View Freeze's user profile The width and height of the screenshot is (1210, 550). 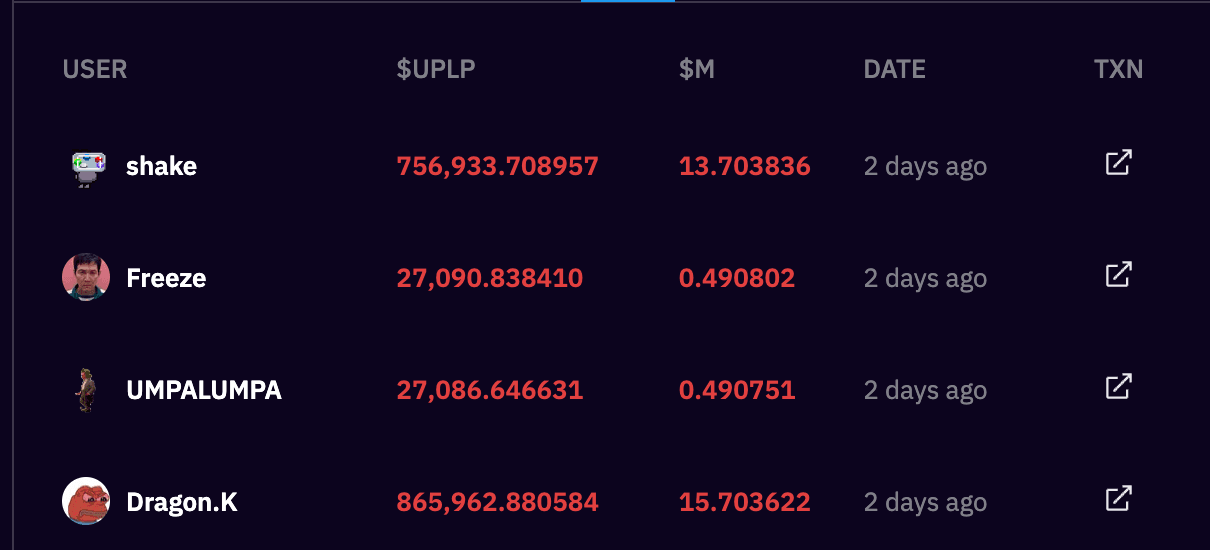[166, 278]
